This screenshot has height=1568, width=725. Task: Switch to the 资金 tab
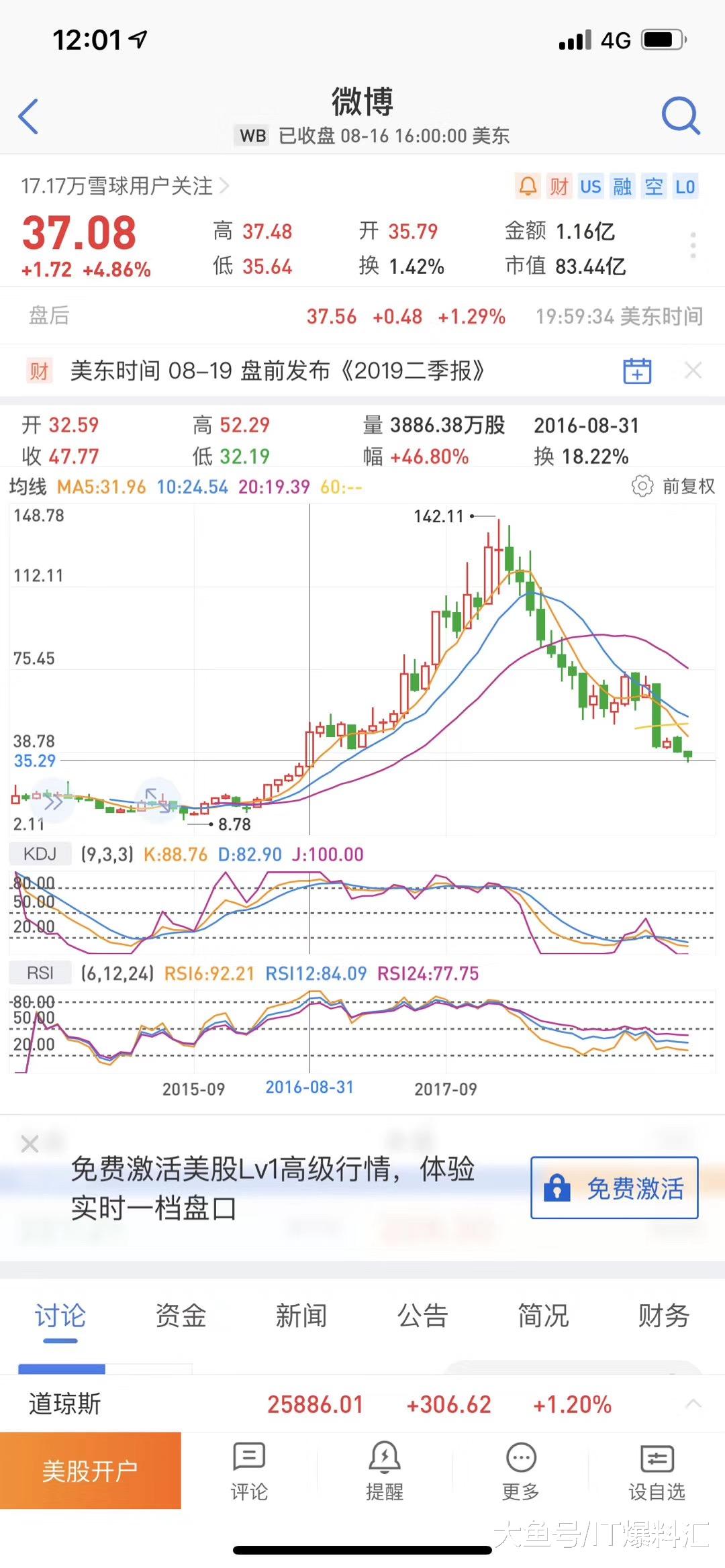coord(181,1316)
